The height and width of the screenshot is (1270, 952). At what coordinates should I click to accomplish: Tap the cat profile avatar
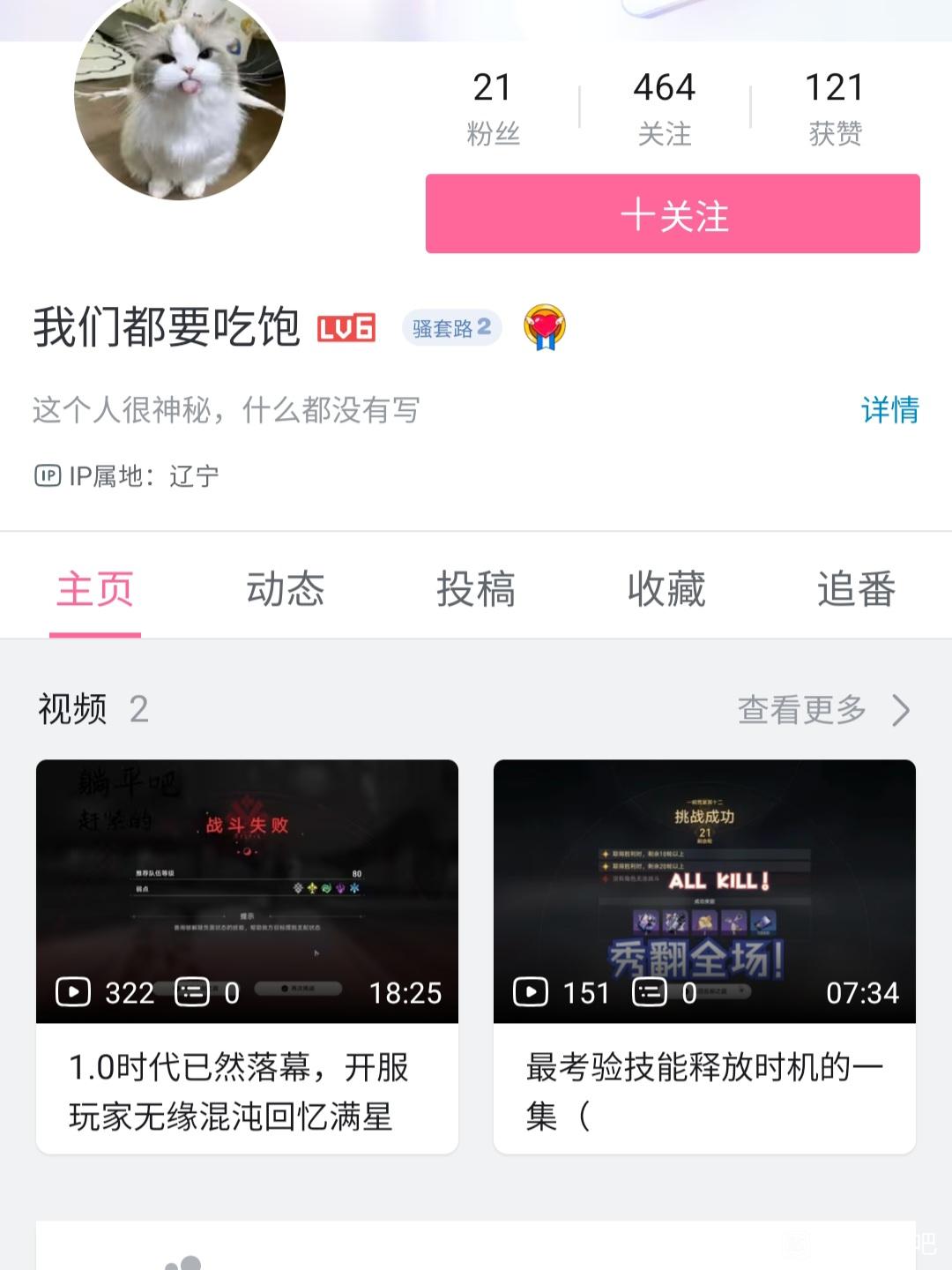click(180, 97)
